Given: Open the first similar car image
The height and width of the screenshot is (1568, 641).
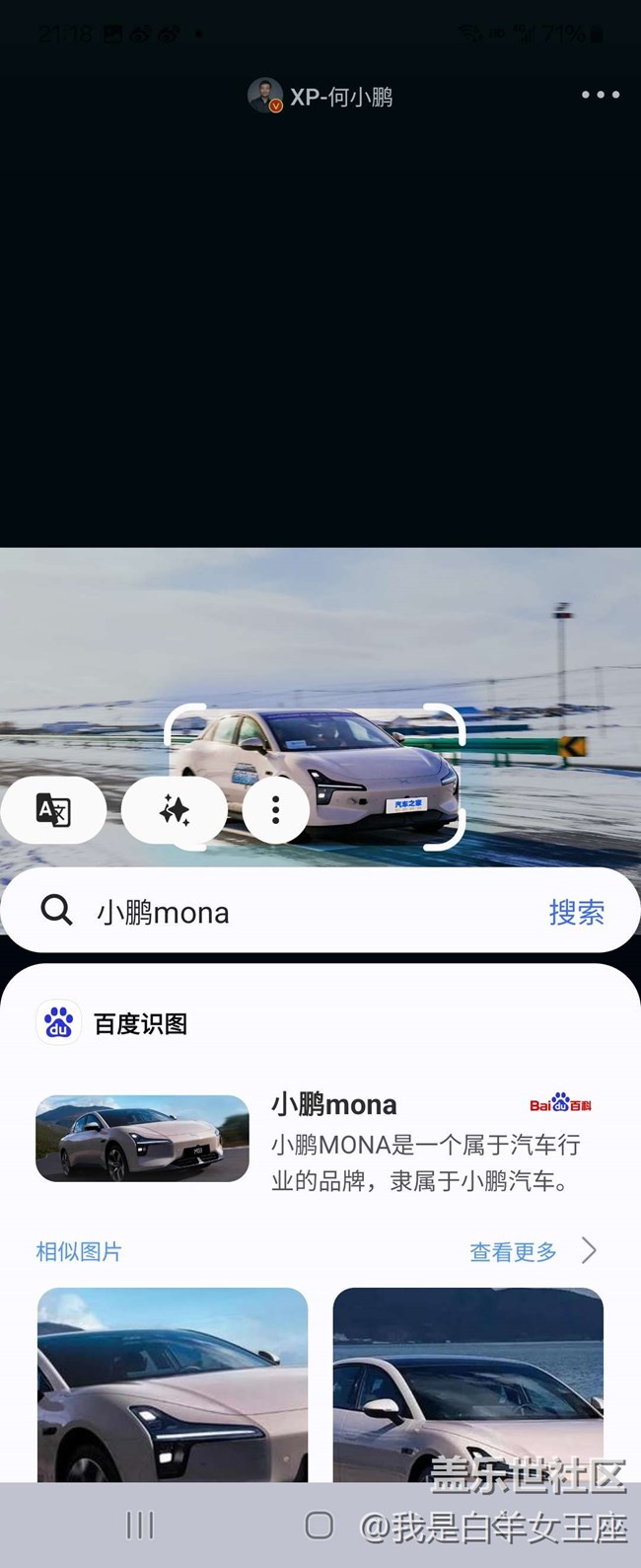Looking at the screenshot, I should click(173, 1381).
